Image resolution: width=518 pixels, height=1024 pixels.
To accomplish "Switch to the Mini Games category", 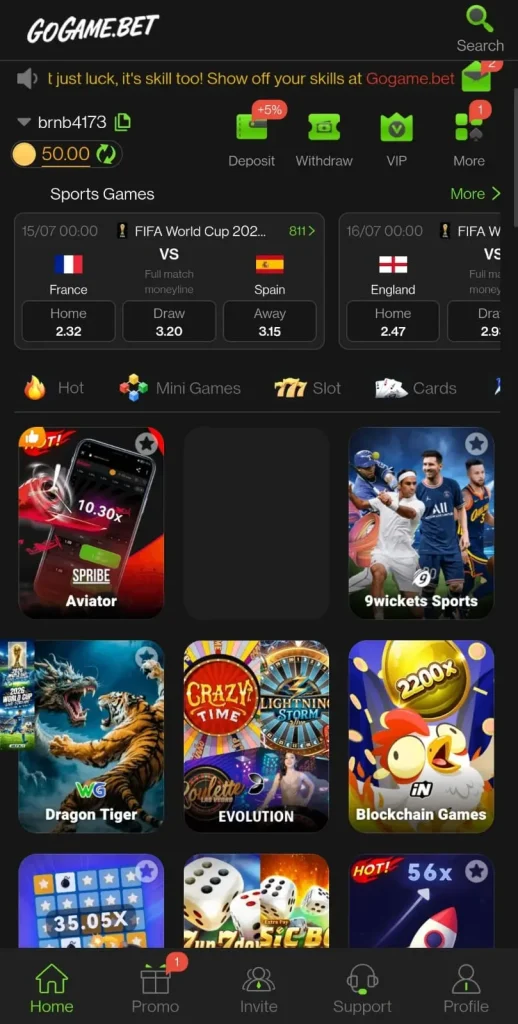I will pyautogui.click(x=180, y=388).
